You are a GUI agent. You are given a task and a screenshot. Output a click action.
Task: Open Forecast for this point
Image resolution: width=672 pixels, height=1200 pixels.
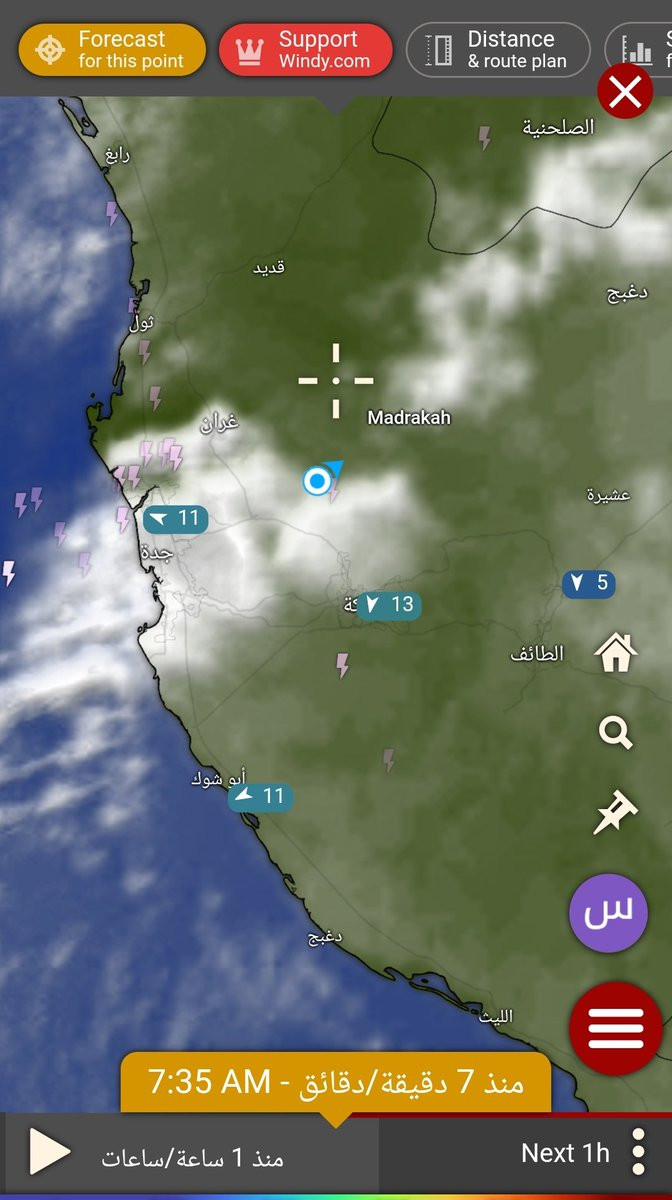[x=112, y=50]
